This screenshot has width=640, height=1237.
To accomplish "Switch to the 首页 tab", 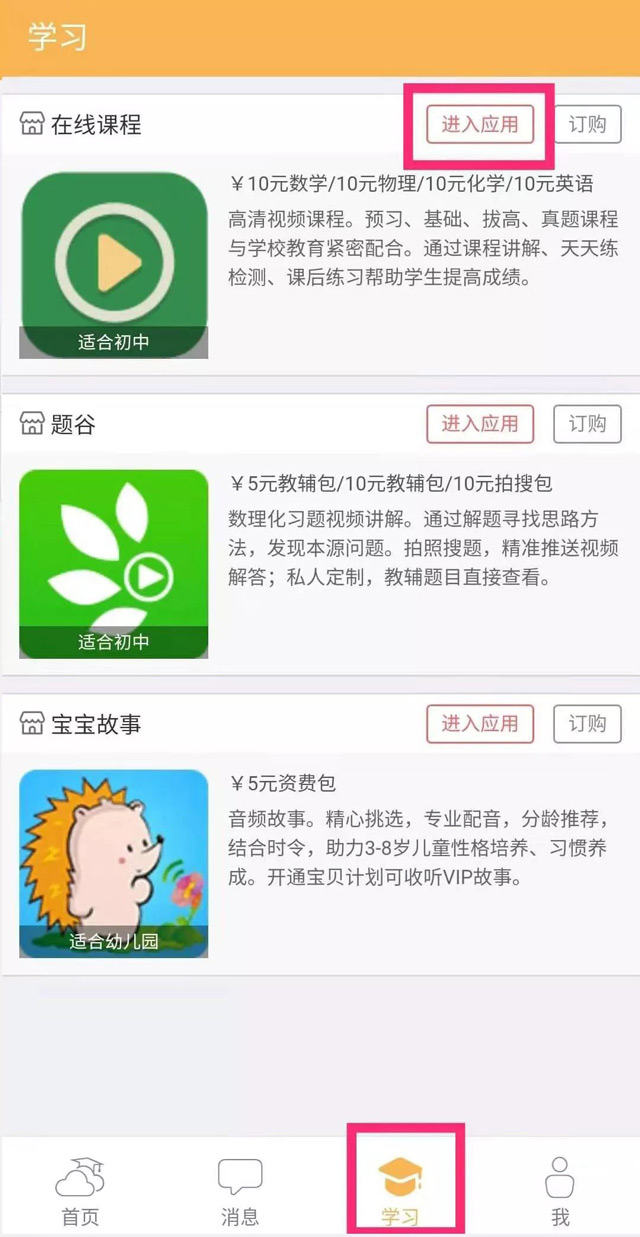I will [x=80, y=1192].
